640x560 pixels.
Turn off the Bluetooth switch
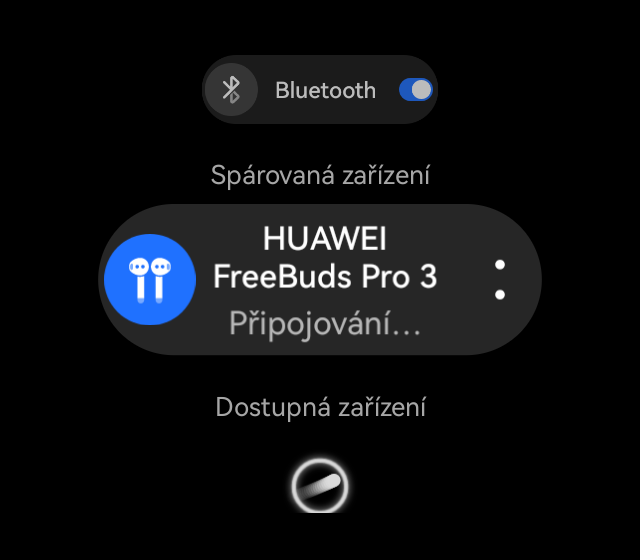(x=415, y=90)
